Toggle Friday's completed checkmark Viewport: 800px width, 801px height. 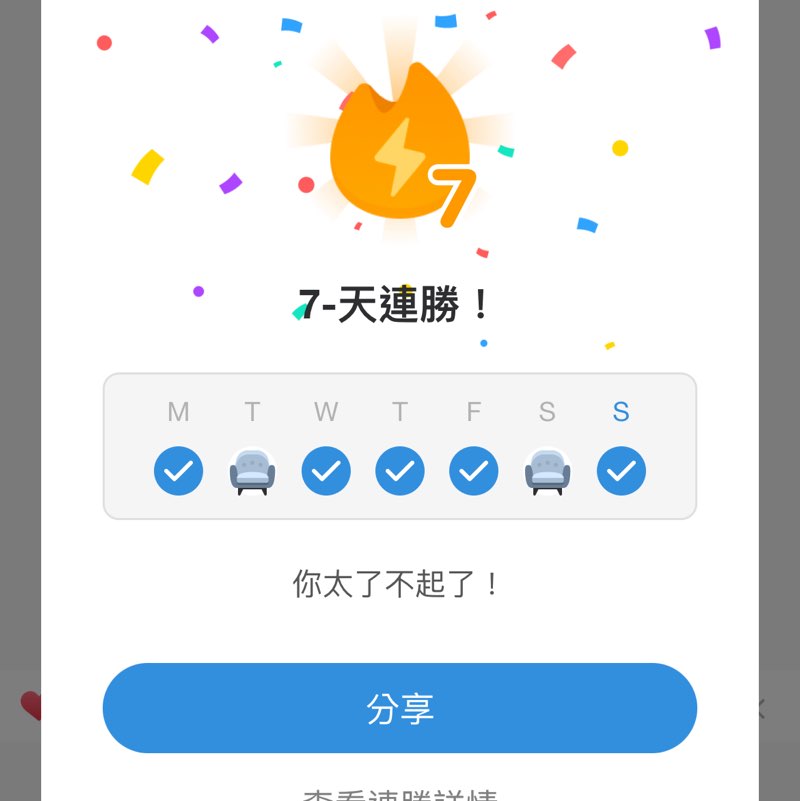coord(473,470)
